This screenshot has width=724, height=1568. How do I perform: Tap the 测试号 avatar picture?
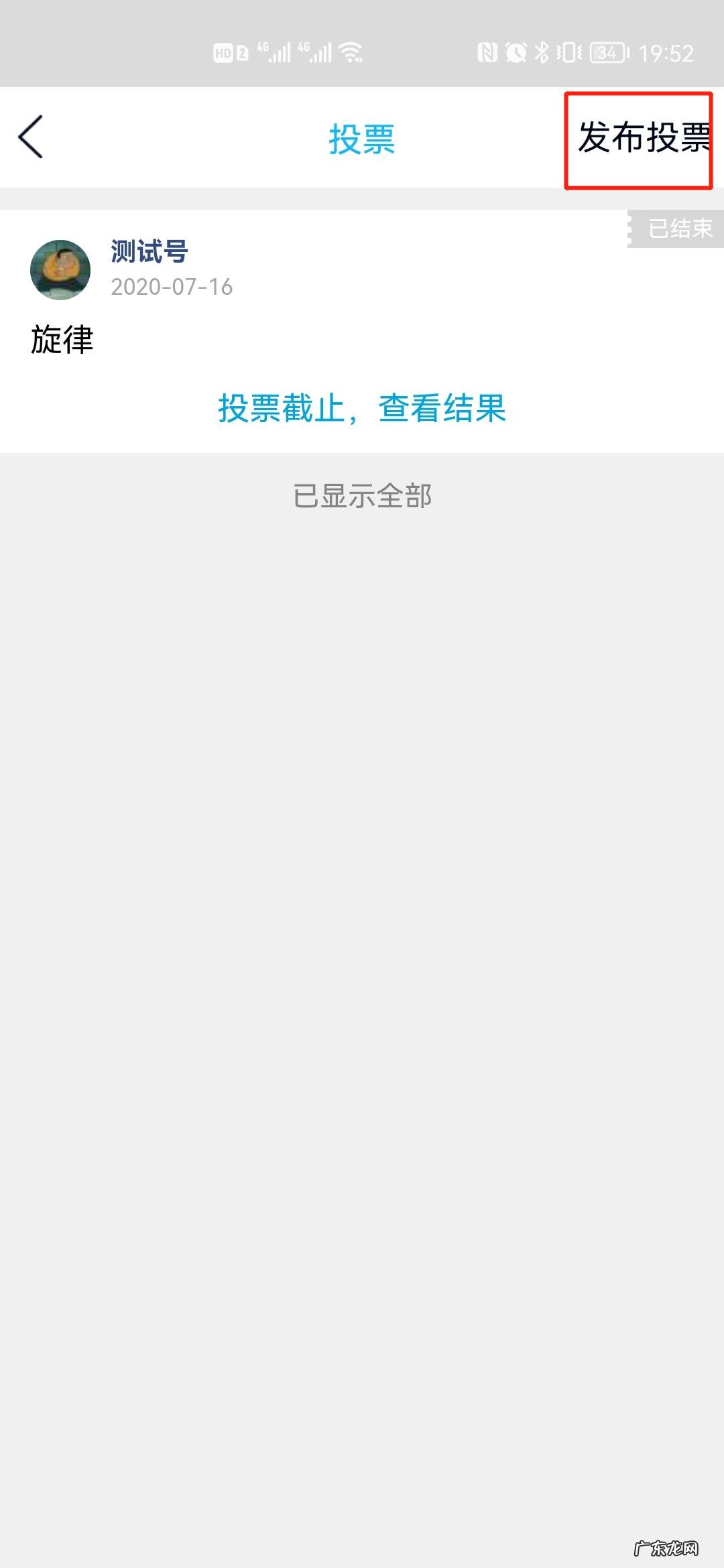[60, 268]
